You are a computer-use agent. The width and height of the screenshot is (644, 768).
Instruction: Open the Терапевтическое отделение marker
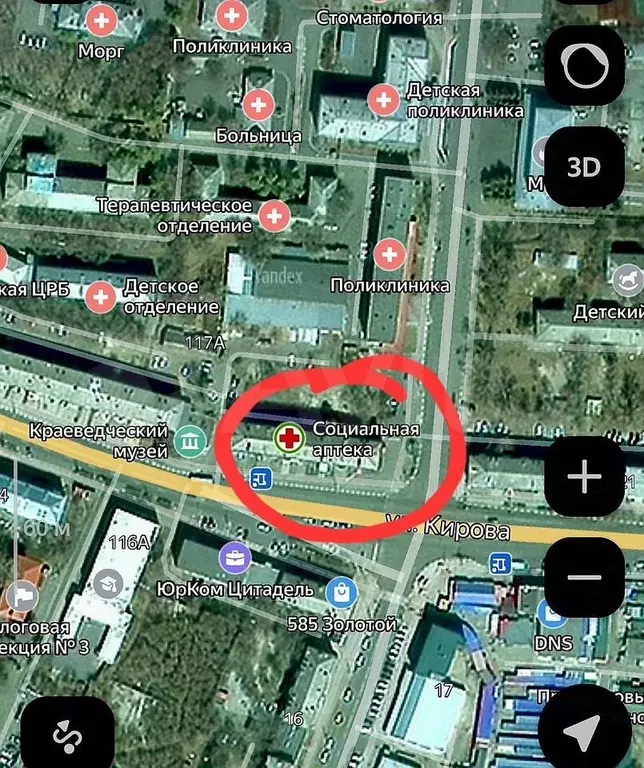point(274,214)
